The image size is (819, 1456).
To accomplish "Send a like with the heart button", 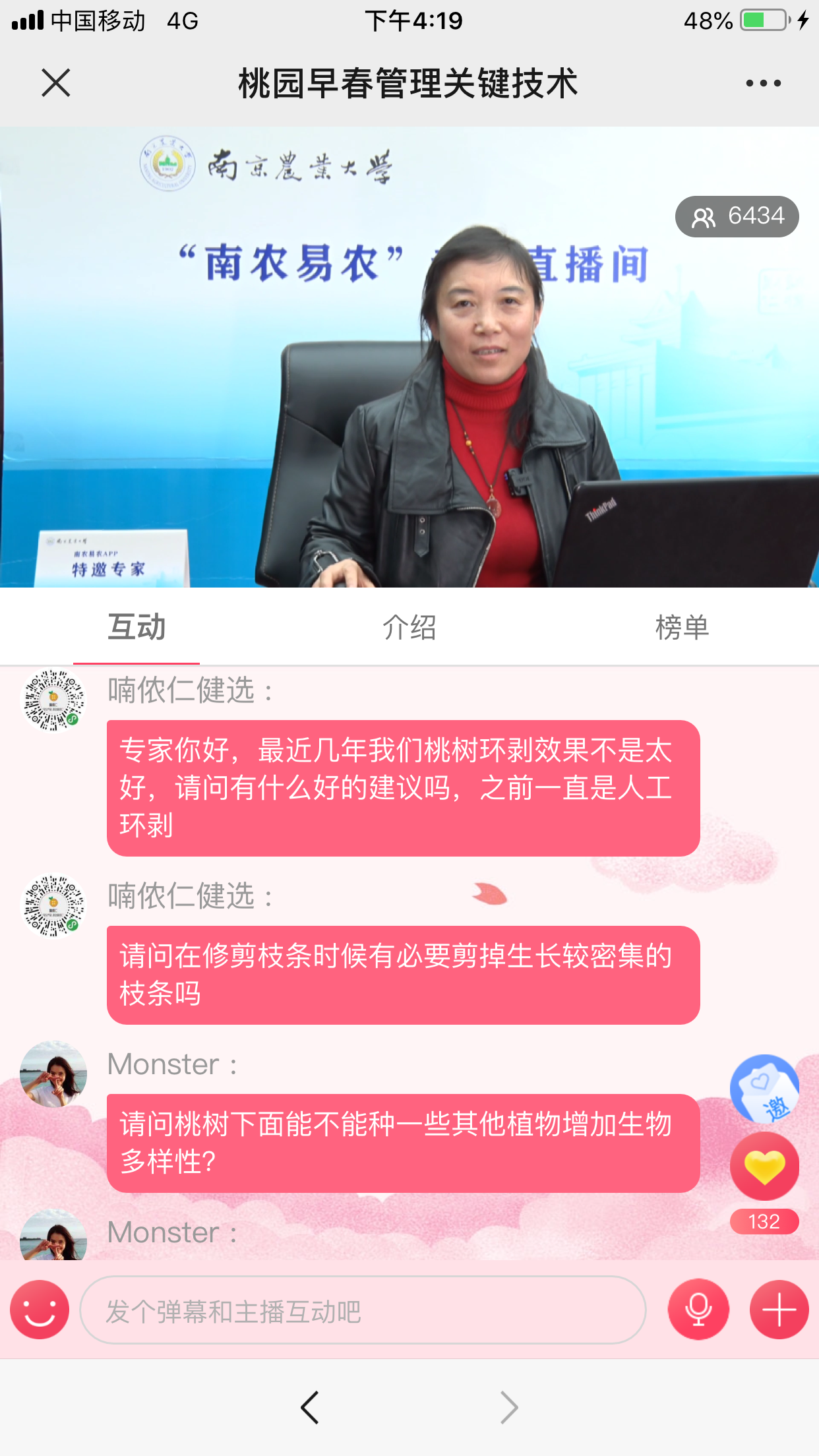I will click(x=764, y=1166).
